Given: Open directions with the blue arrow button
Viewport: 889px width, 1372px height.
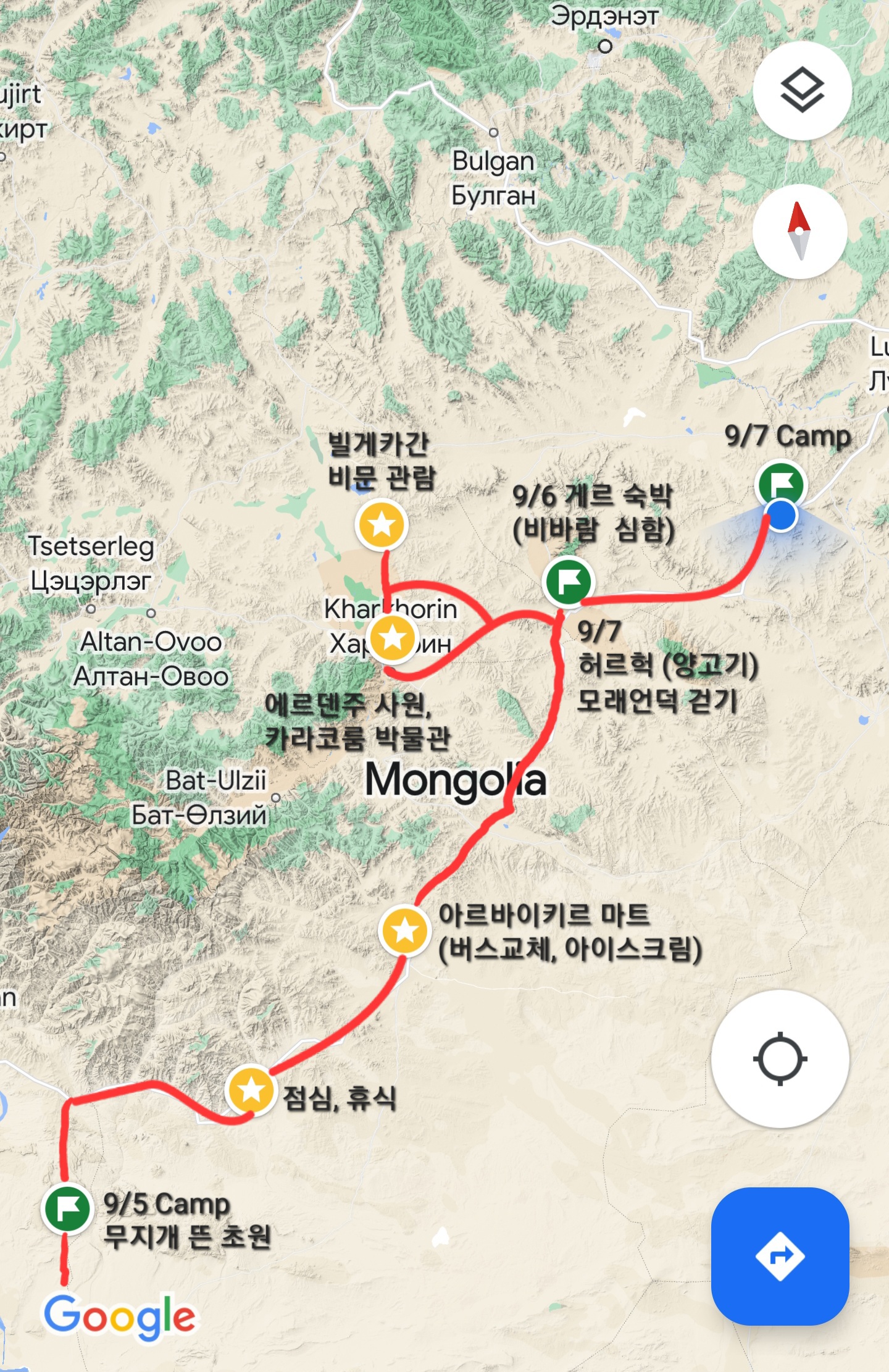Looking at the screenshot, I should (780, 1256).
